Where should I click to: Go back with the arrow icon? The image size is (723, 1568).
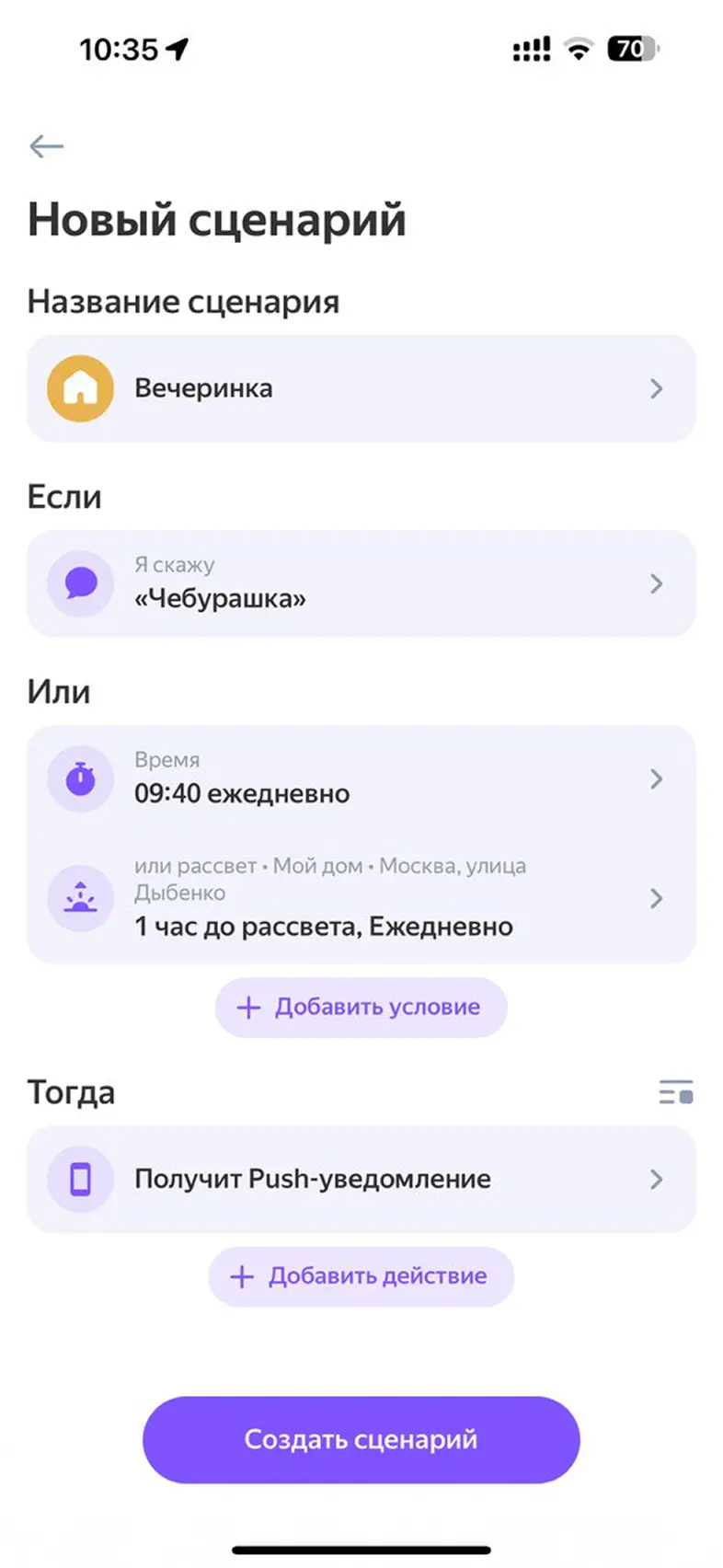(46, 146)
